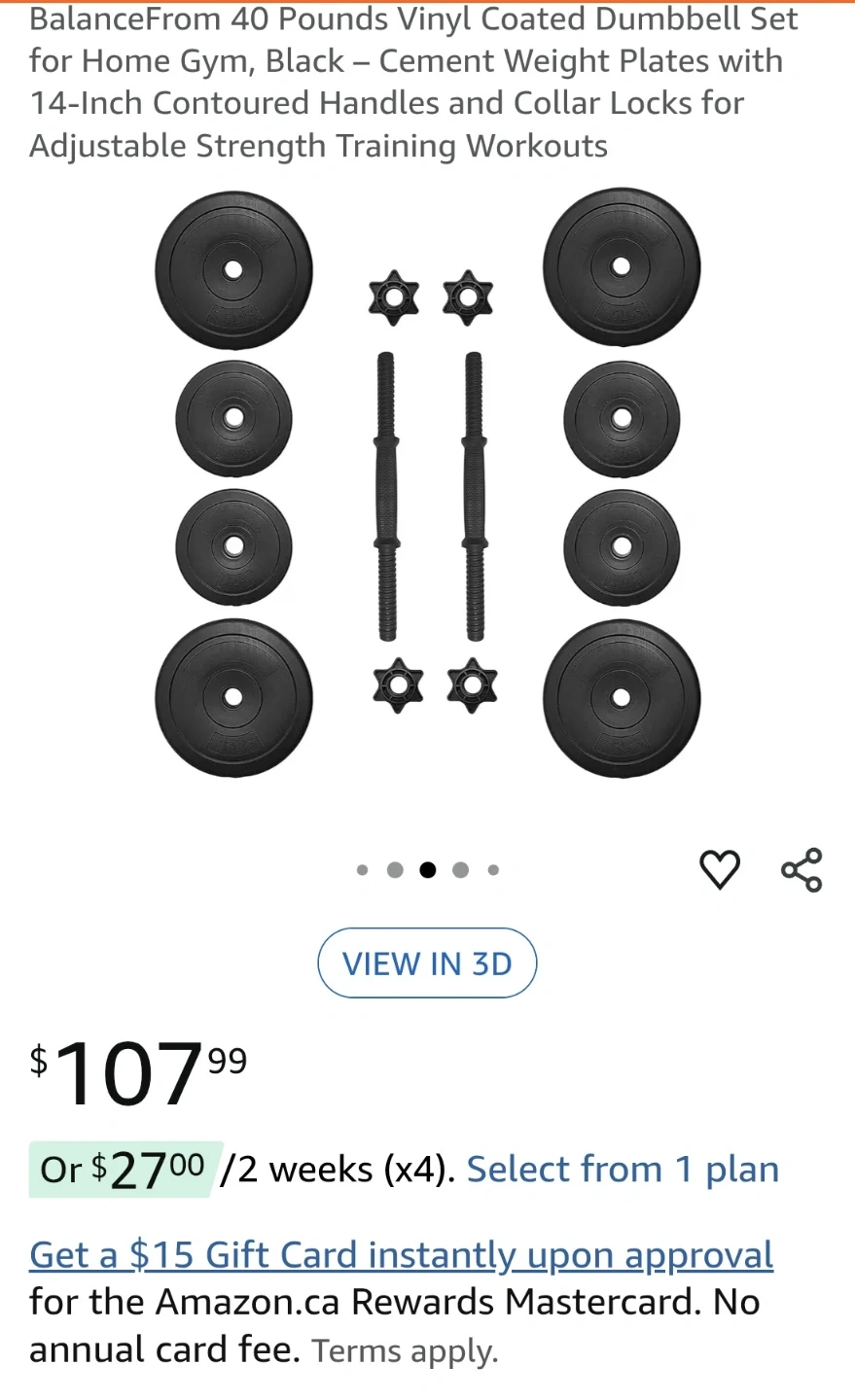Get the $15 Gift Card offer
Image resolution: width=855 pixels, height=1400 pixels.
pyautogui.click(x=402, y=1255)
